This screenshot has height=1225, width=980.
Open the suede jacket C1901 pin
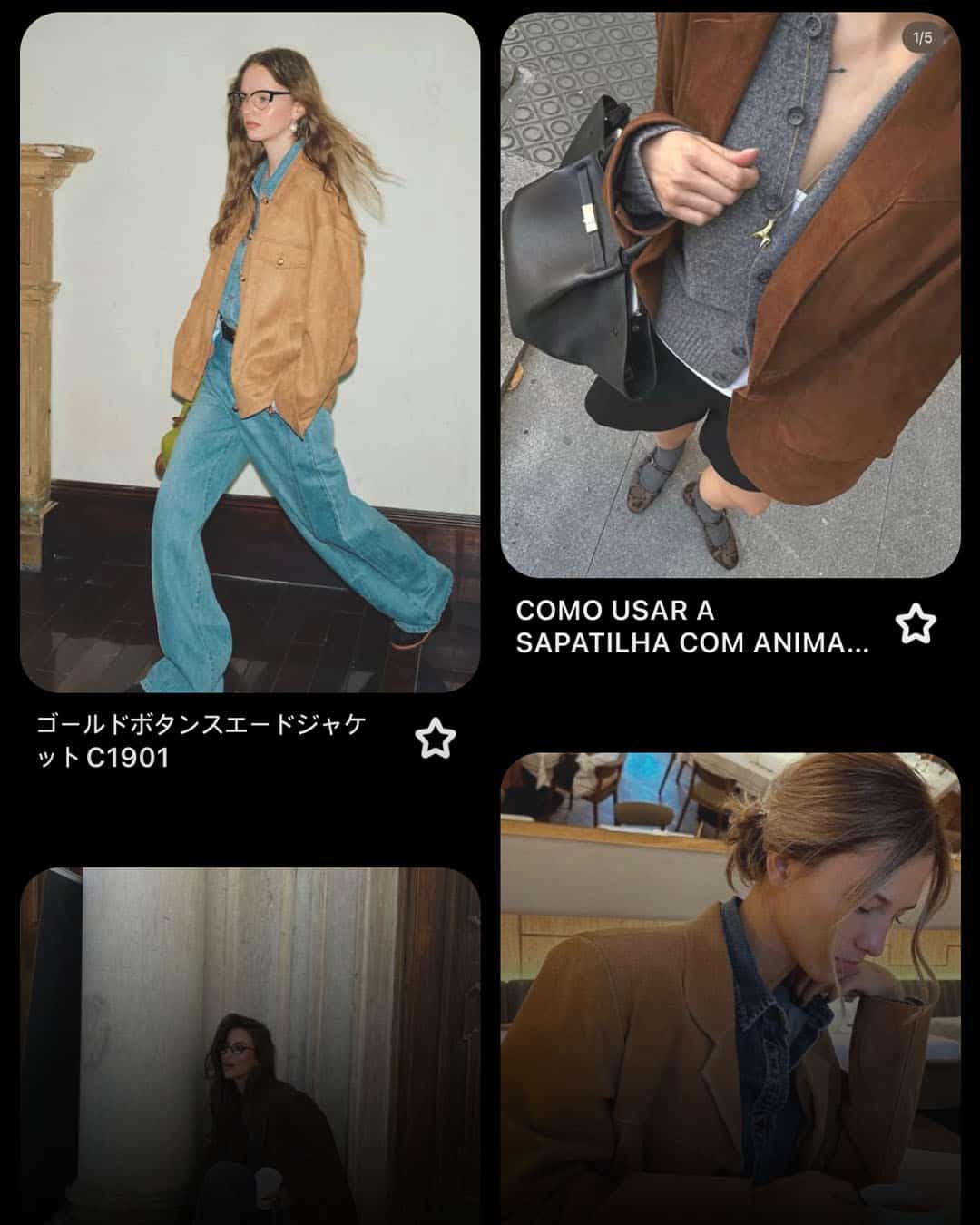pyautogui.click(x=250, y=354)
